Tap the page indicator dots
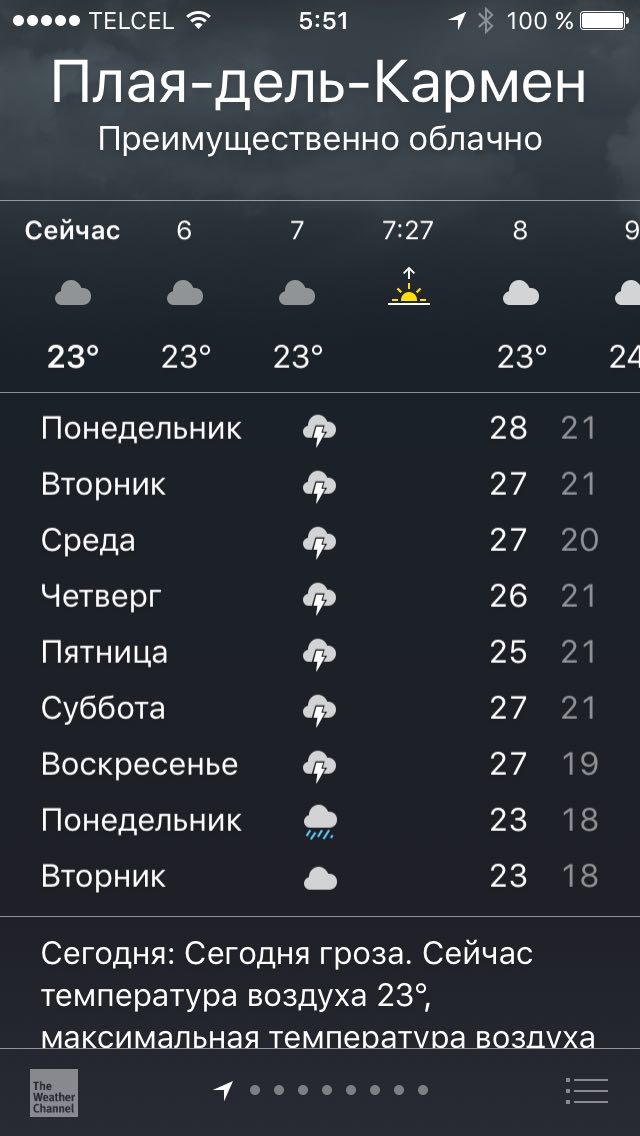Screen dimensions: 640x1136 (321, 1090)
